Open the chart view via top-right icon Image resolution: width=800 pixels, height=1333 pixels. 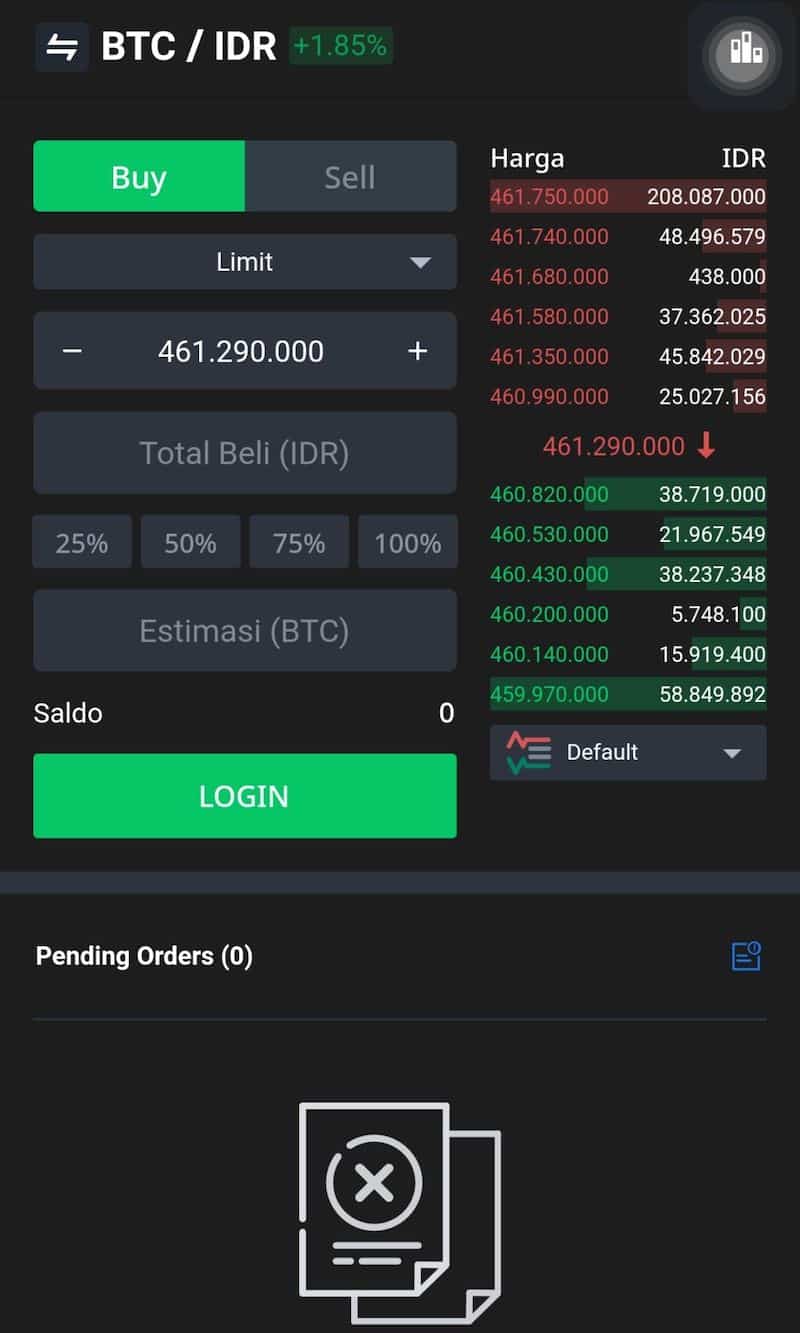click(740, 57)
